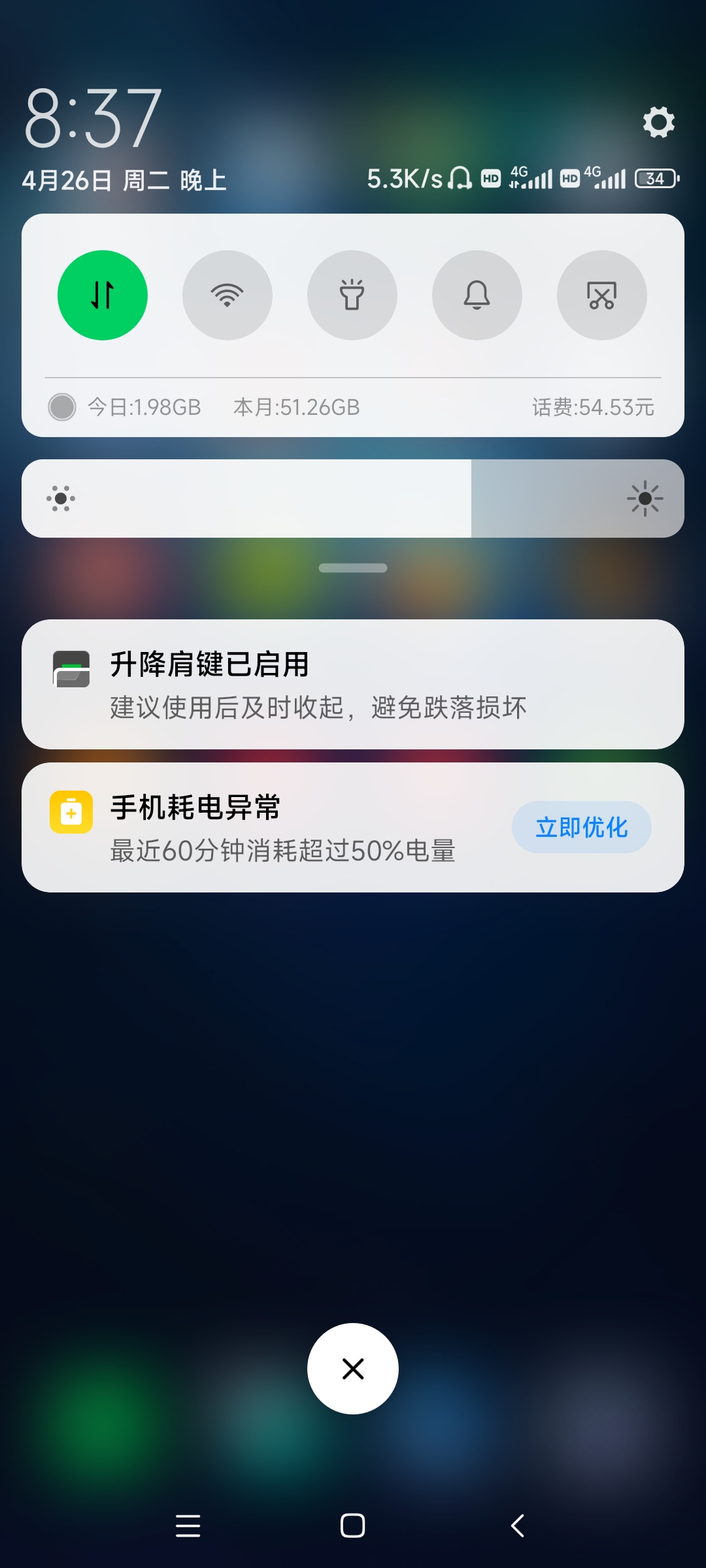Open the data usage info row
The height and width of the screenshot is (1568, 706).
353,407
